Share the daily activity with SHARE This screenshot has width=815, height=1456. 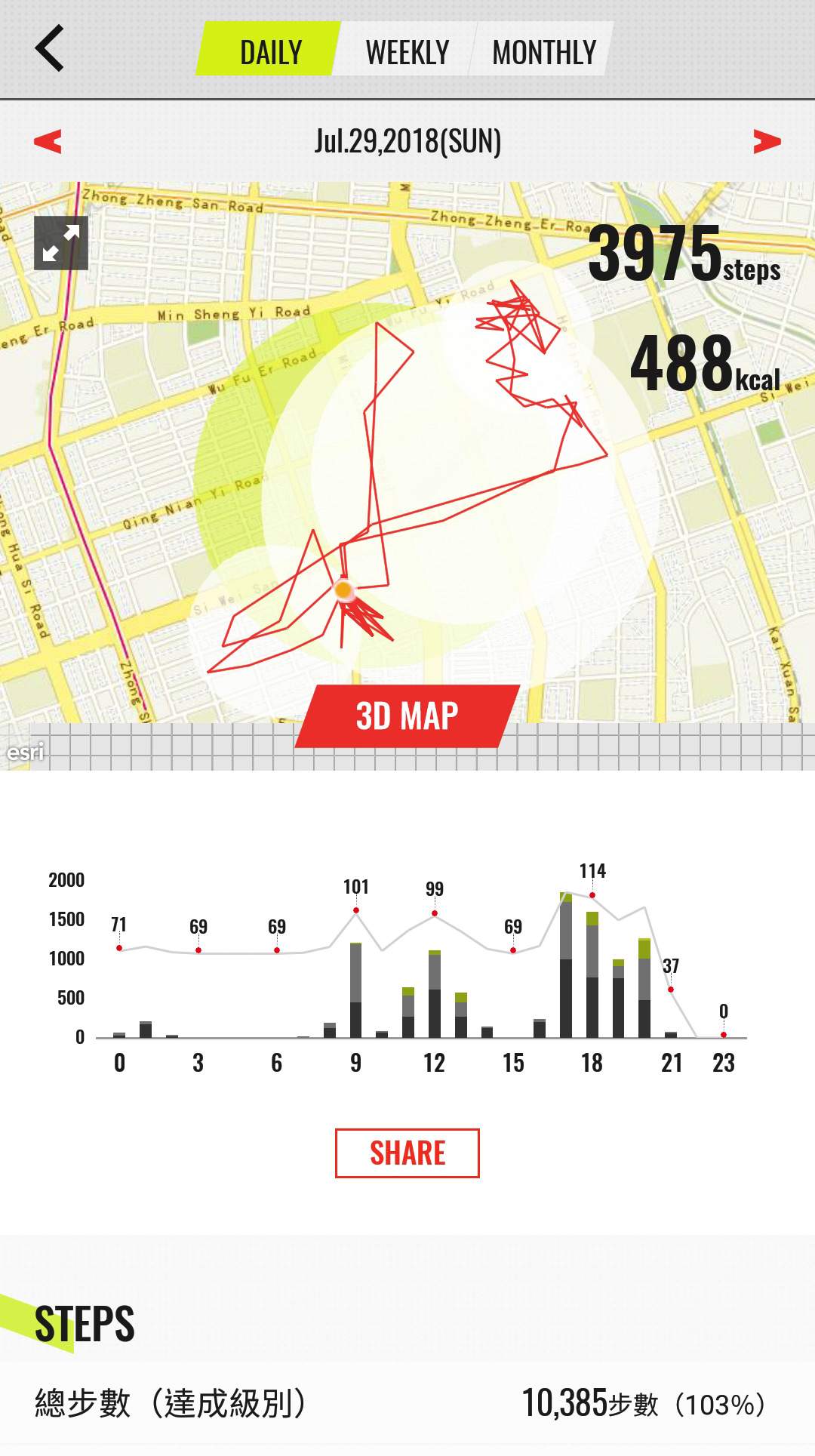click(x=407, y=1153)
